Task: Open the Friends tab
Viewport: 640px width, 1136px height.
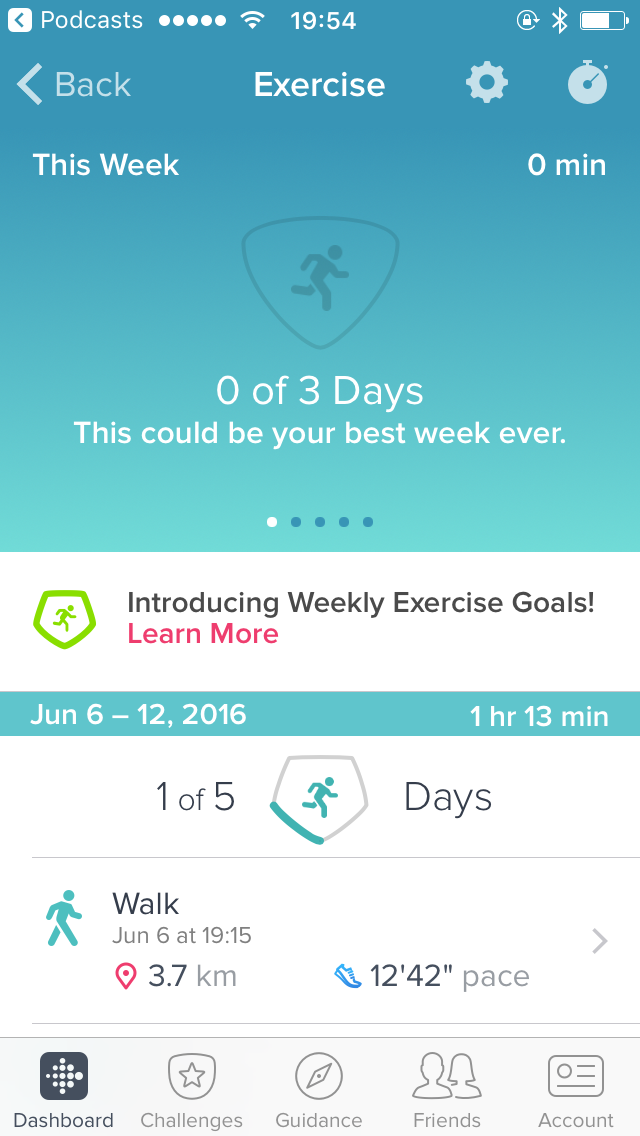Action: 447,1090
